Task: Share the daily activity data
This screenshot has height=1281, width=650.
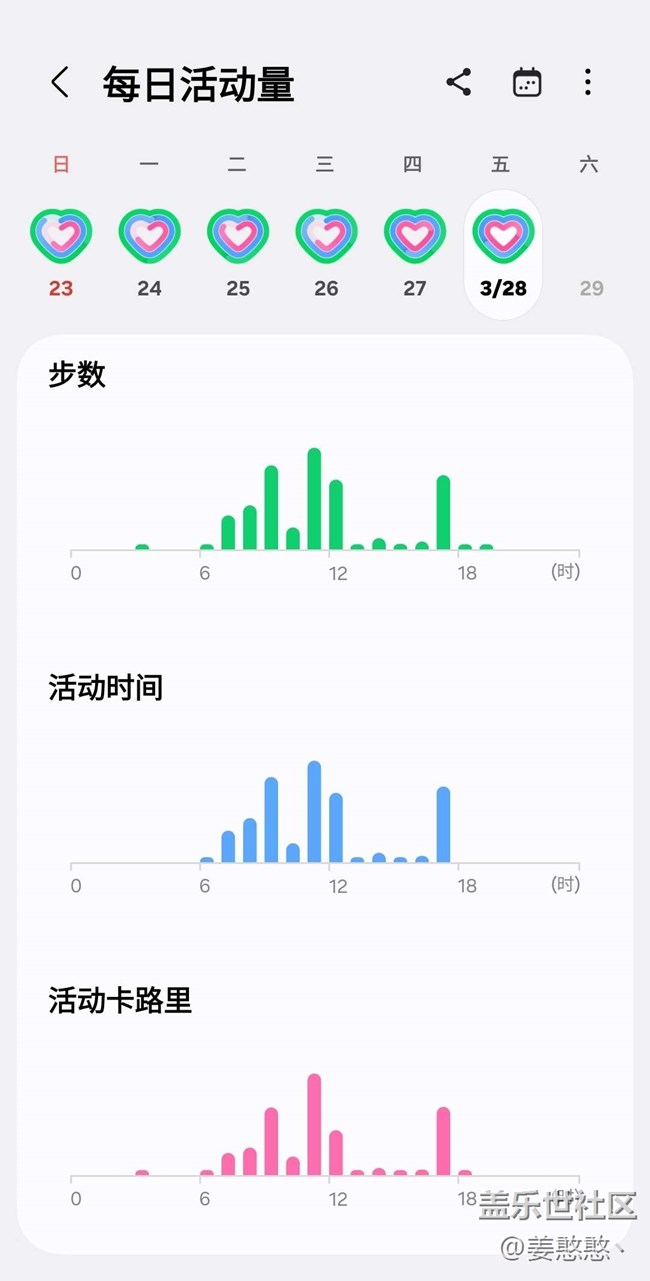Action: [x=459, y=83]
